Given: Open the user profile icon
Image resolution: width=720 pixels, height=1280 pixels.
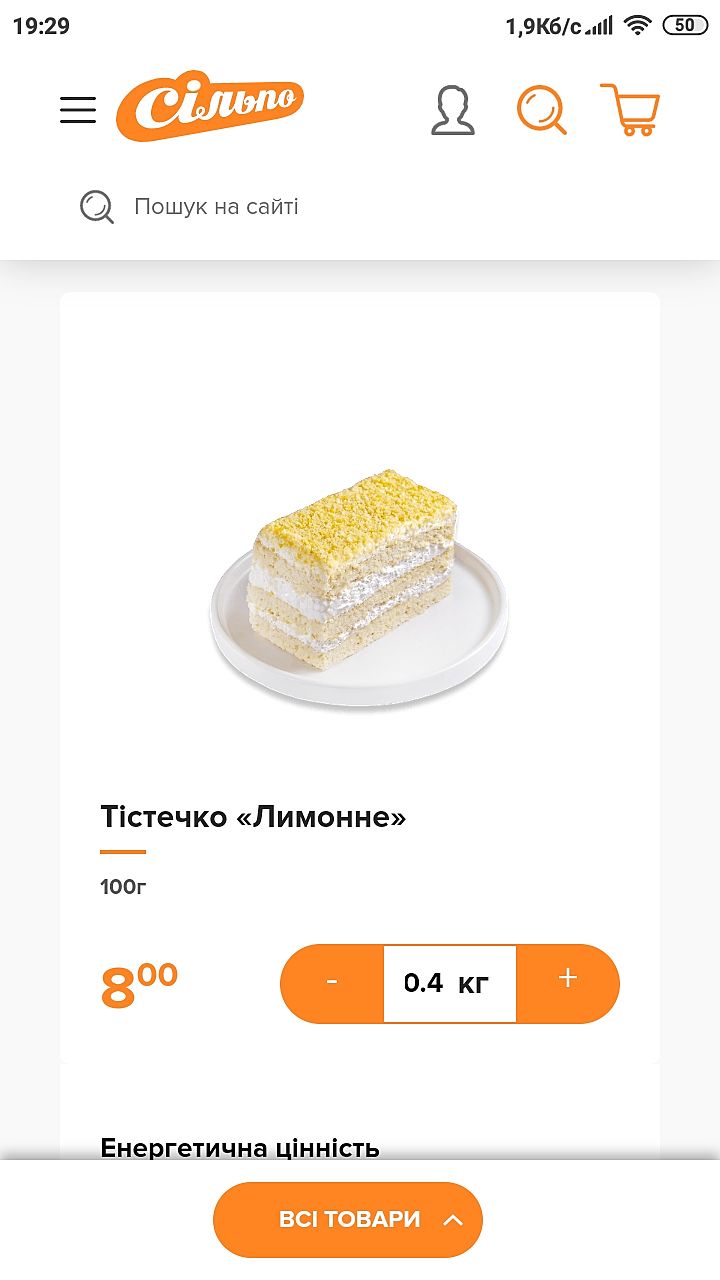Looking at the screenshot, I should pos(453,110).
